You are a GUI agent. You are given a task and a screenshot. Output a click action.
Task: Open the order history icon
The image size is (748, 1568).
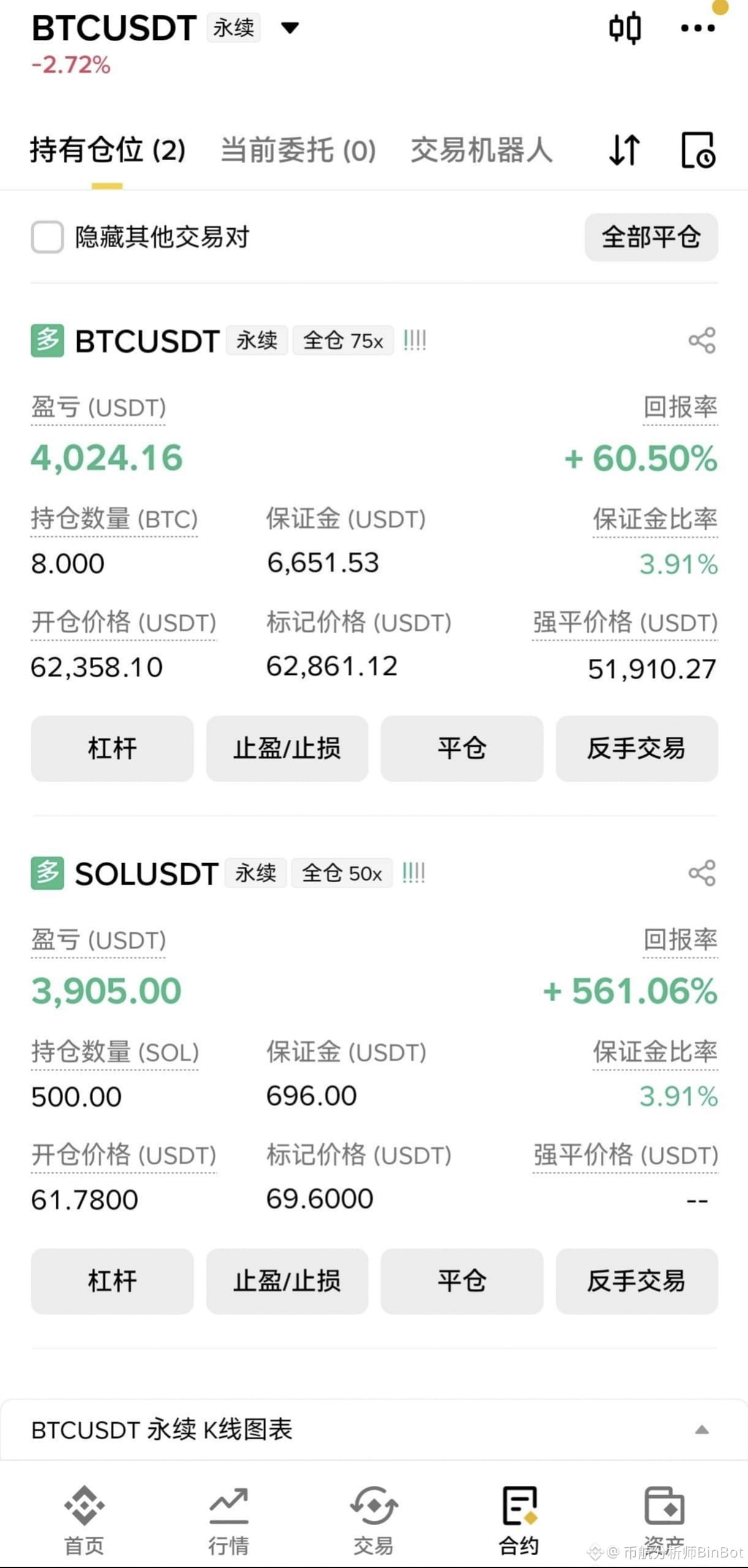[698, 150]
